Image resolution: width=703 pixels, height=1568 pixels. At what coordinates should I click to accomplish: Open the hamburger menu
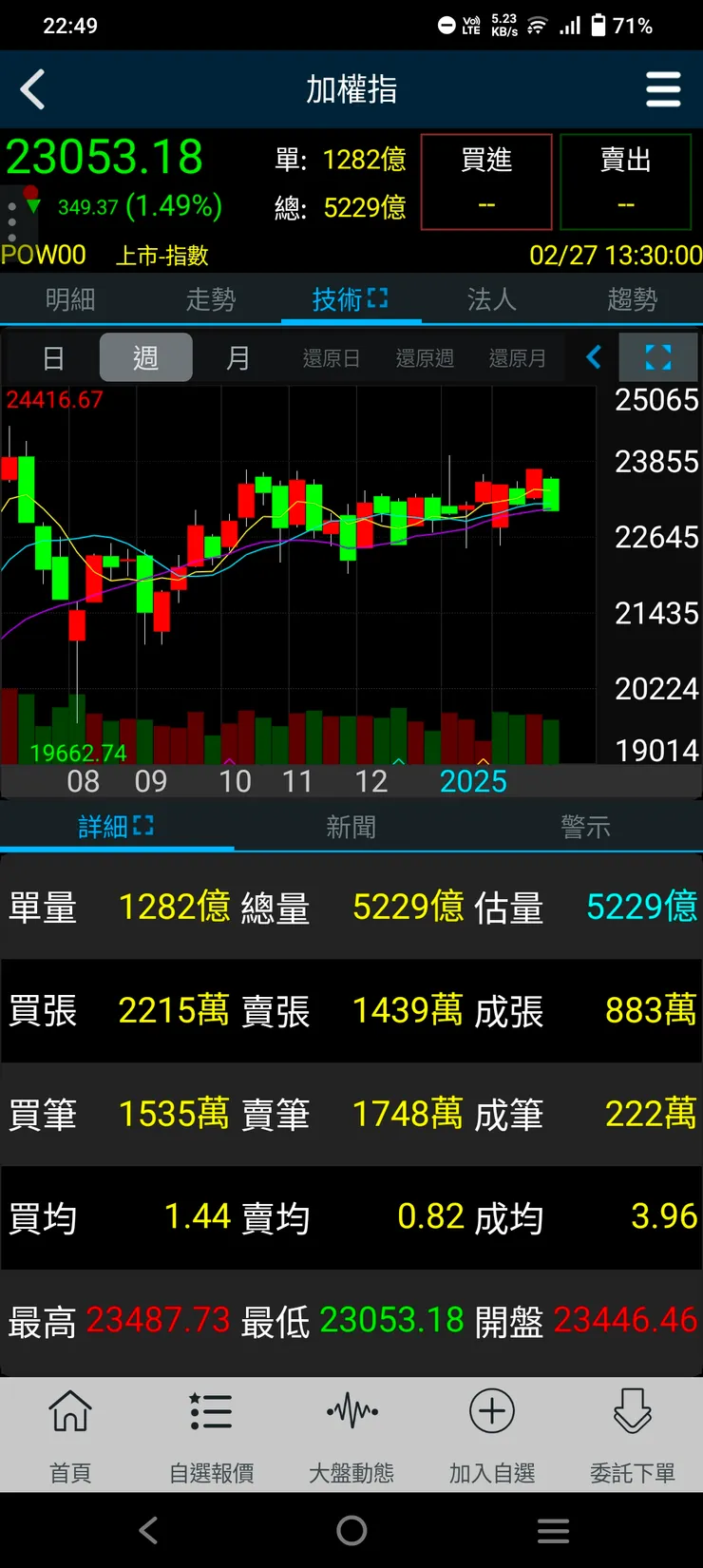663,90
